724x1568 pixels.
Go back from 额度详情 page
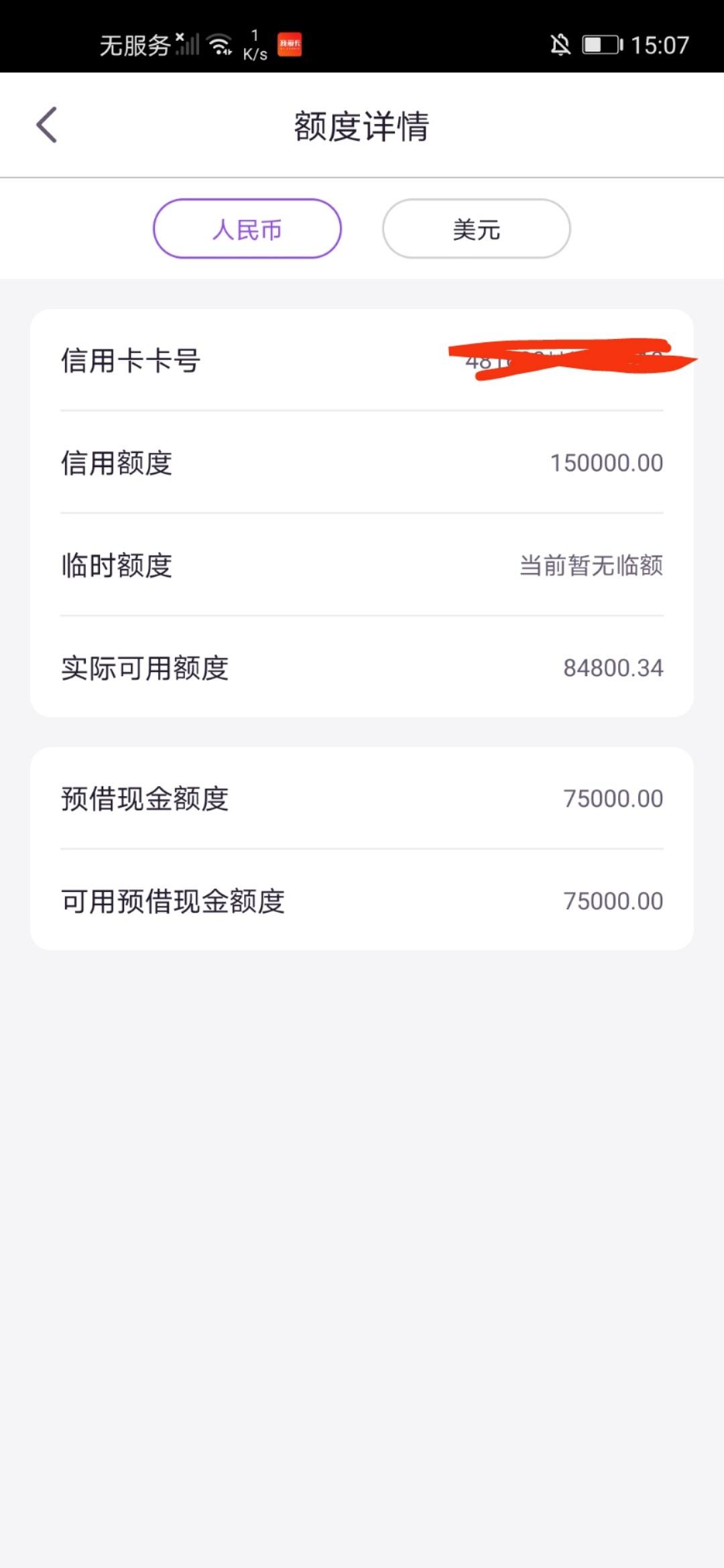pyautogui.click(x=47, y=125)
